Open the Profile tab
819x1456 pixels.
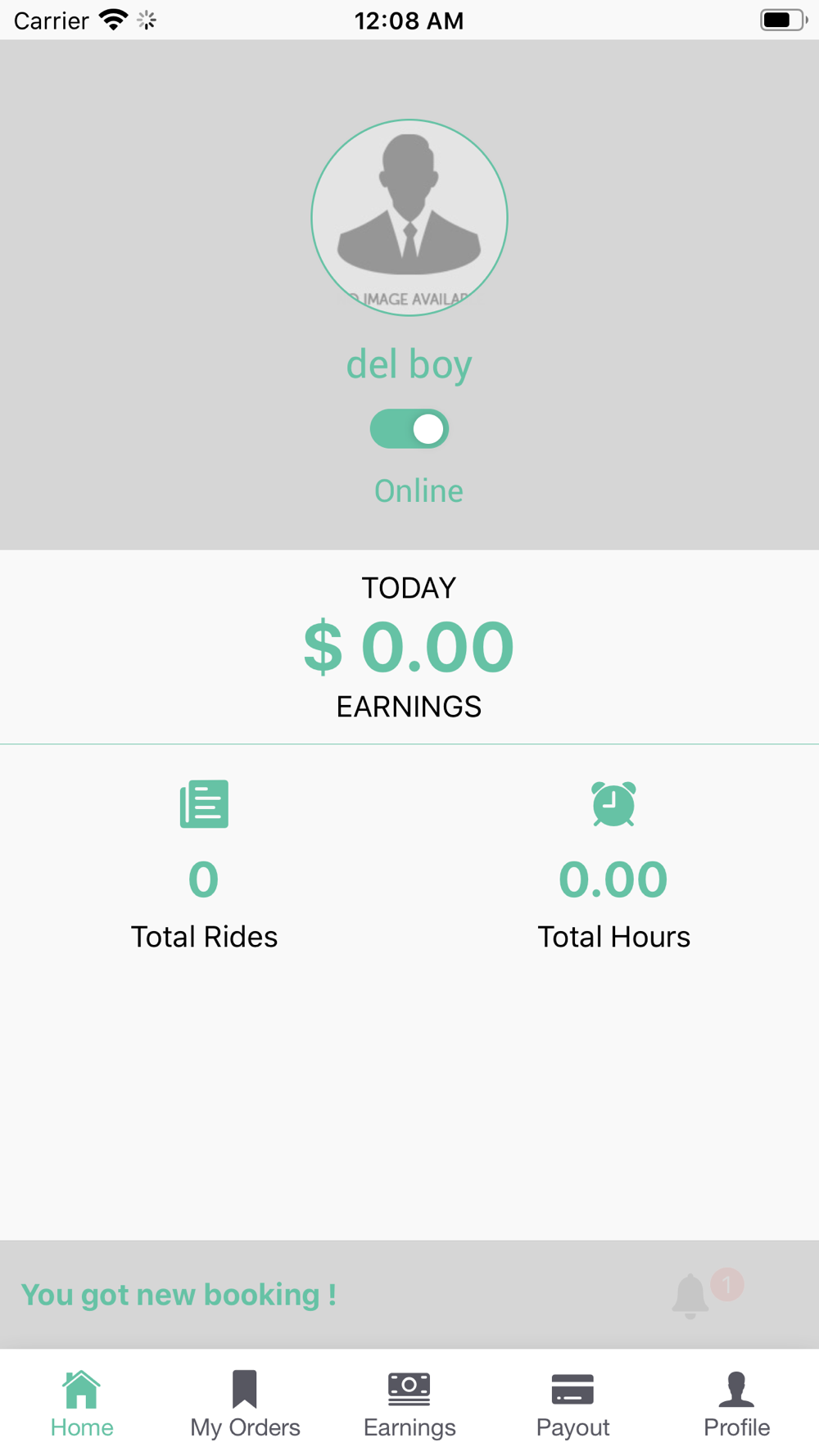tap(736, 1404)
